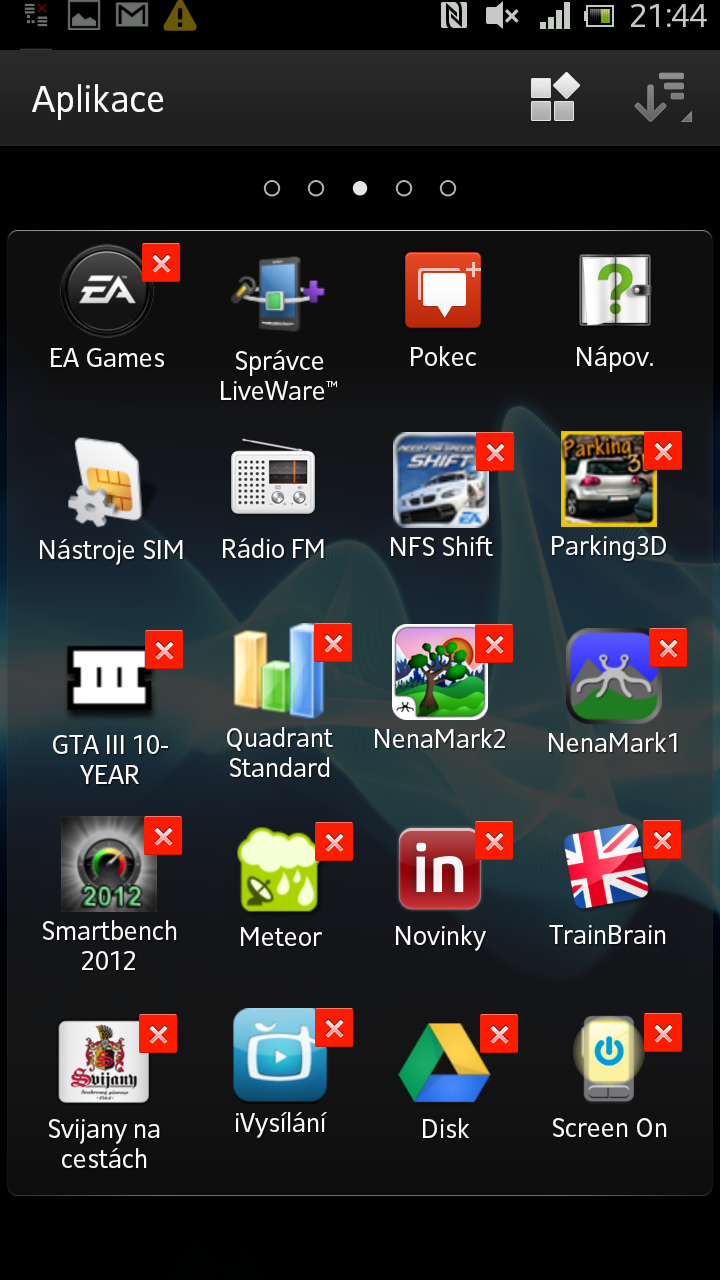Open Správce LiveWare

[276, 291]
